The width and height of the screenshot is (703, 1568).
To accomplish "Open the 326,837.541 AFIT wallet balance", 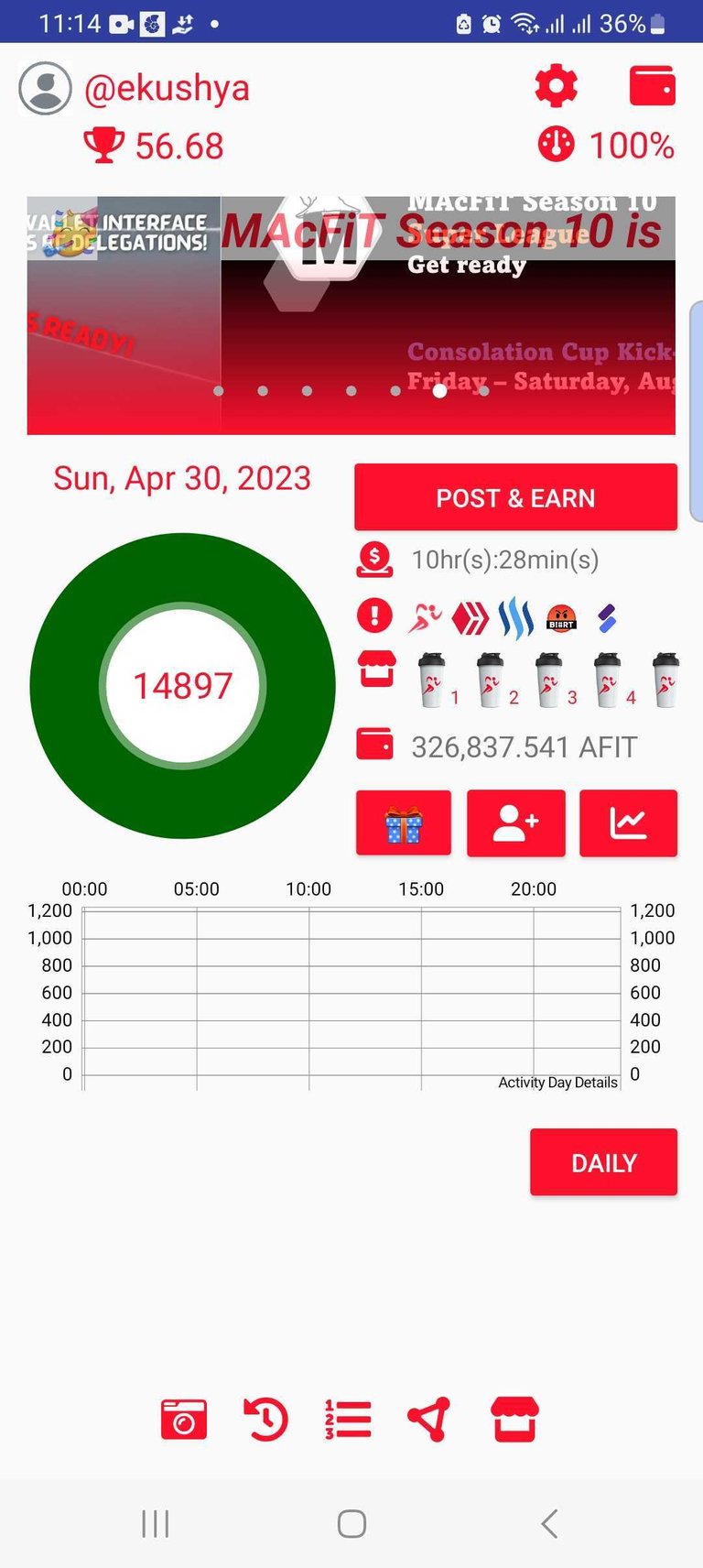I will coord(524,747).
